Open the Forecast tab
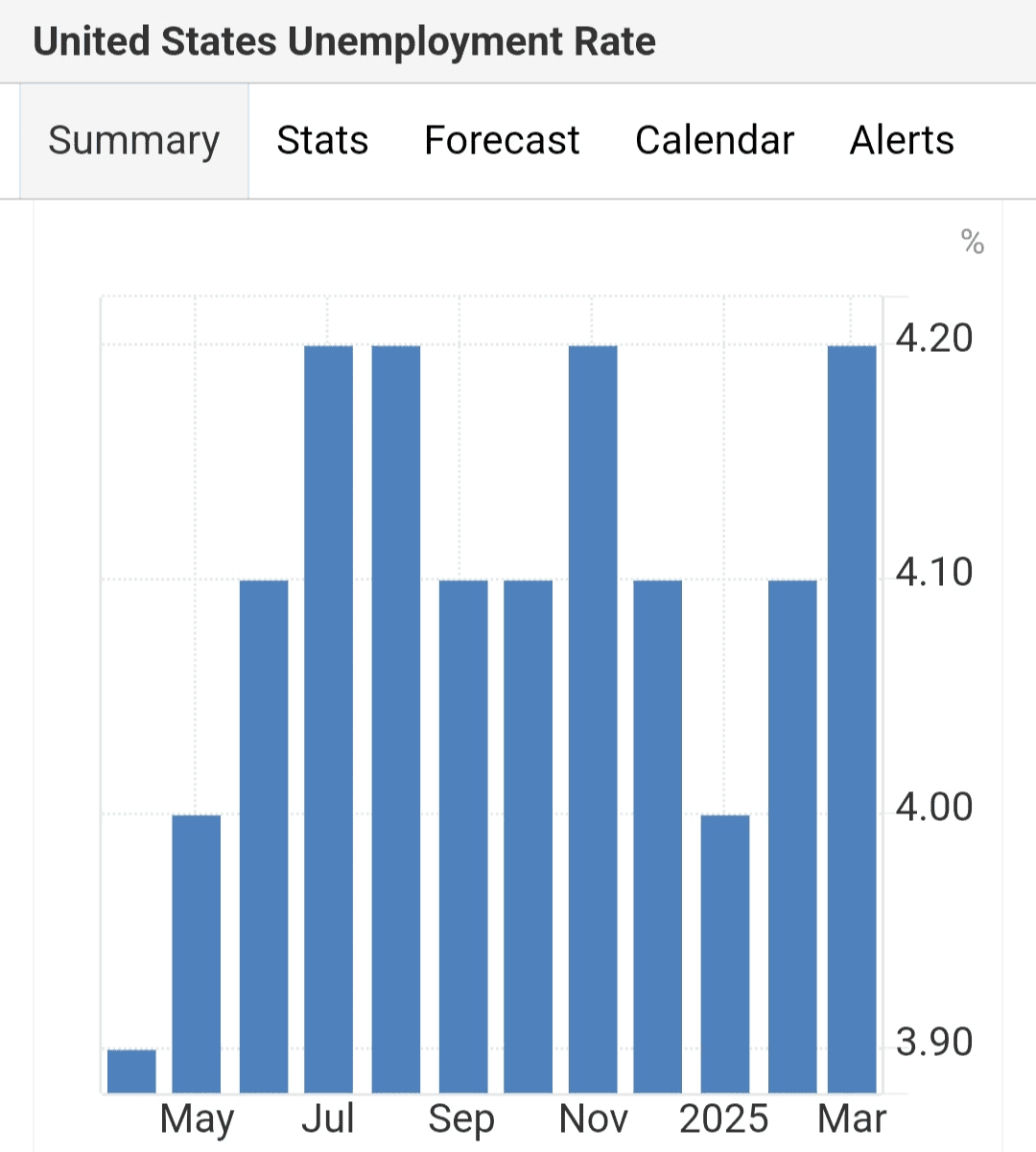1036x1152 pixels. click(502, 141)
